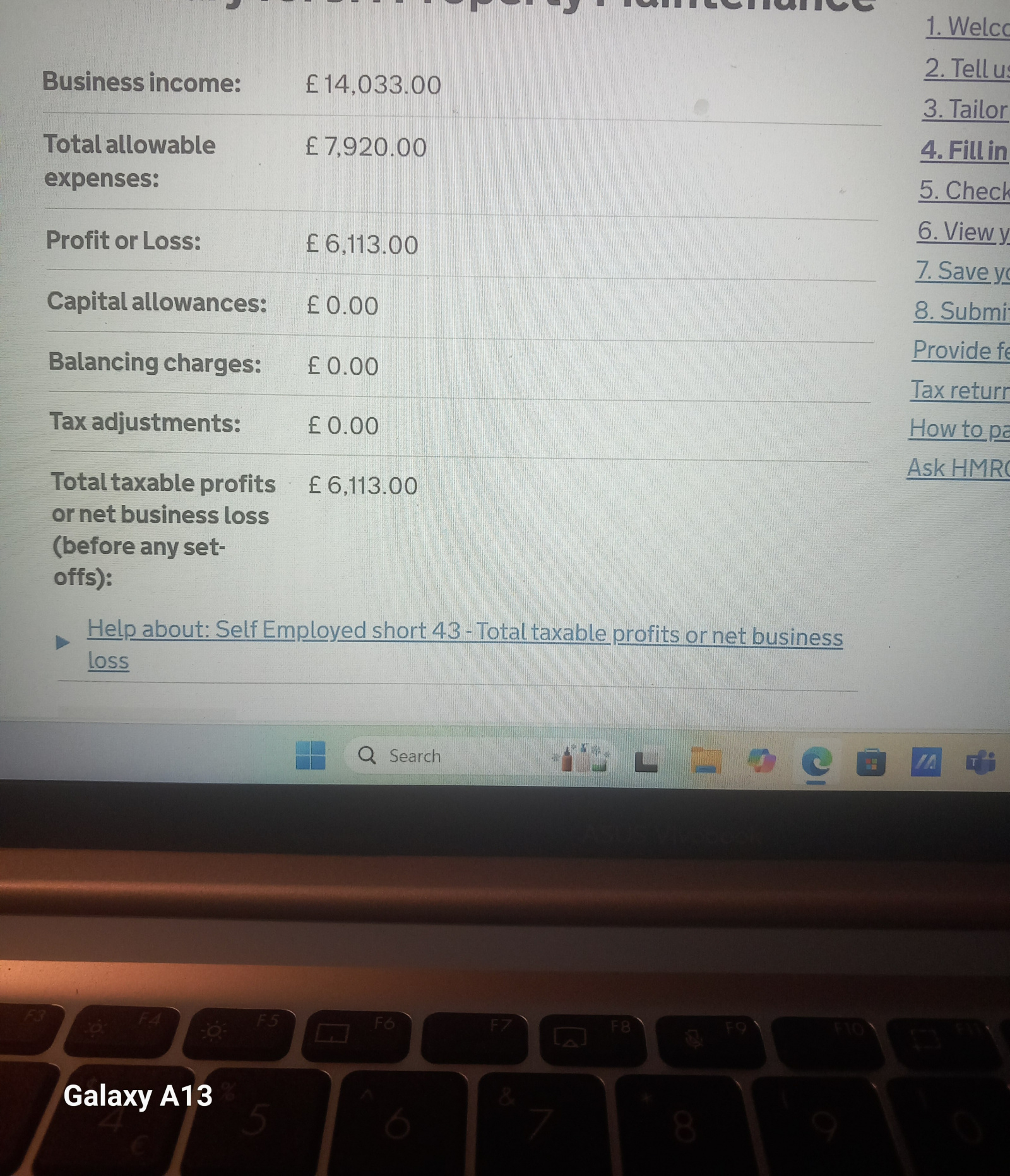Switch to Microsoft Edge on the taskbar
This screenshot has height=1176, width=1010.
816,763
